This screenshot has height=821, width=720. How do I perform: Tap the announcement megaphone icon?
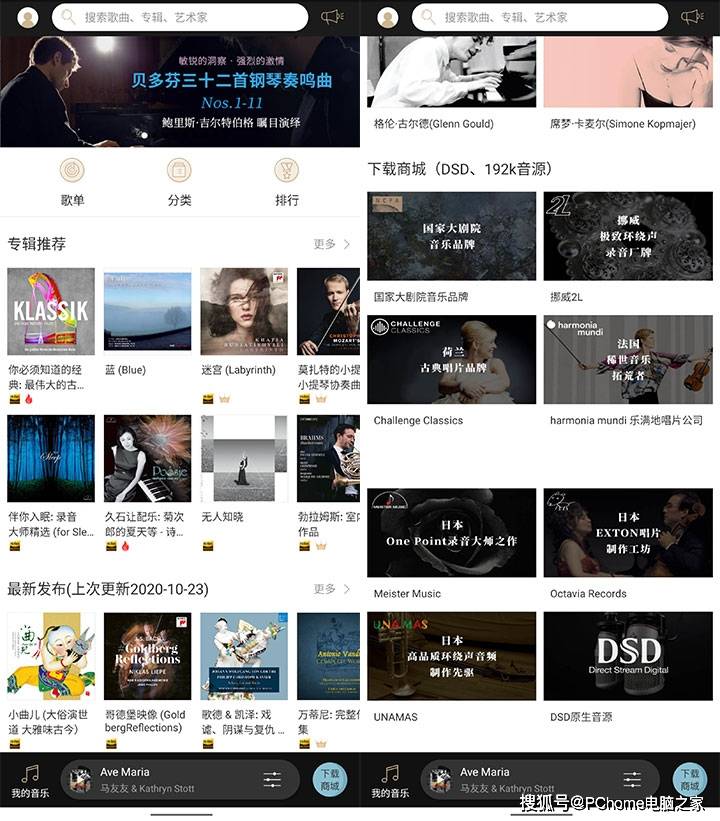point(334,16)
